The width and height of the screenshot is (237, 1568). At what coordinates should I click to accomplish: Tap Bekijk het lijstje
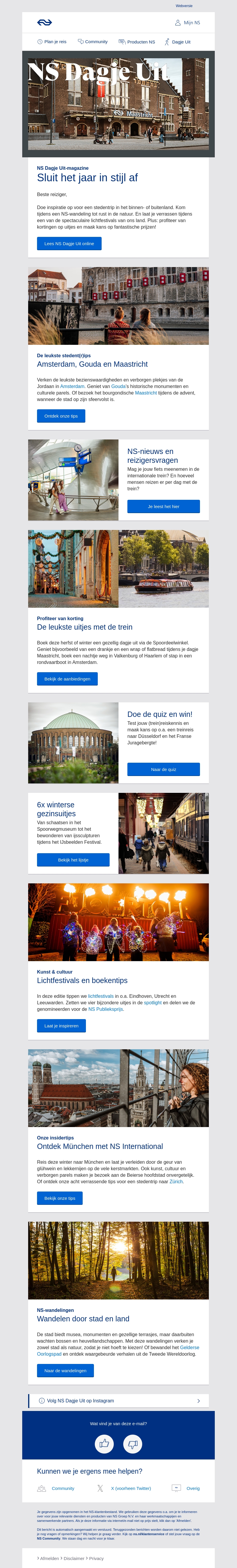point(73,860)
